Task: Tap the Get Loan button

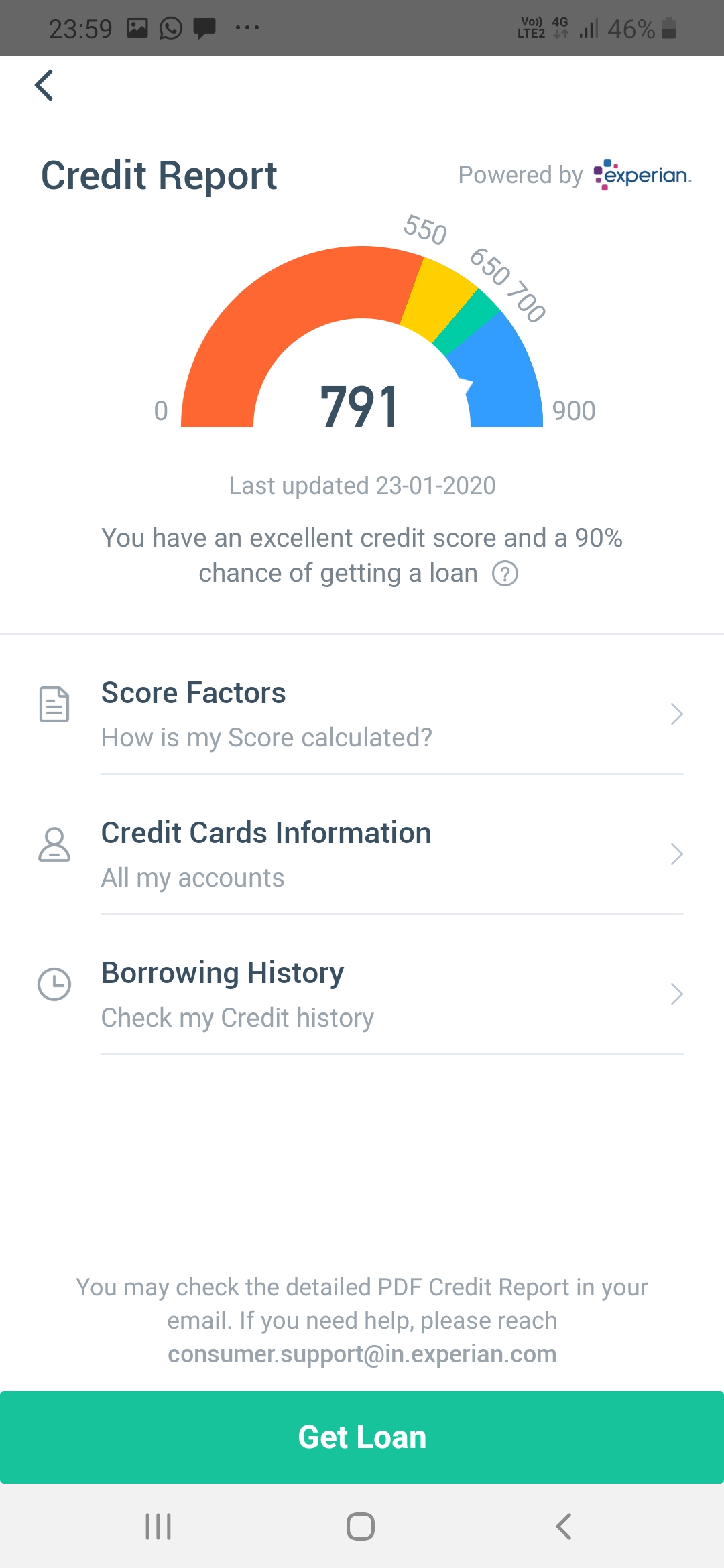Action: point(362,1437)
